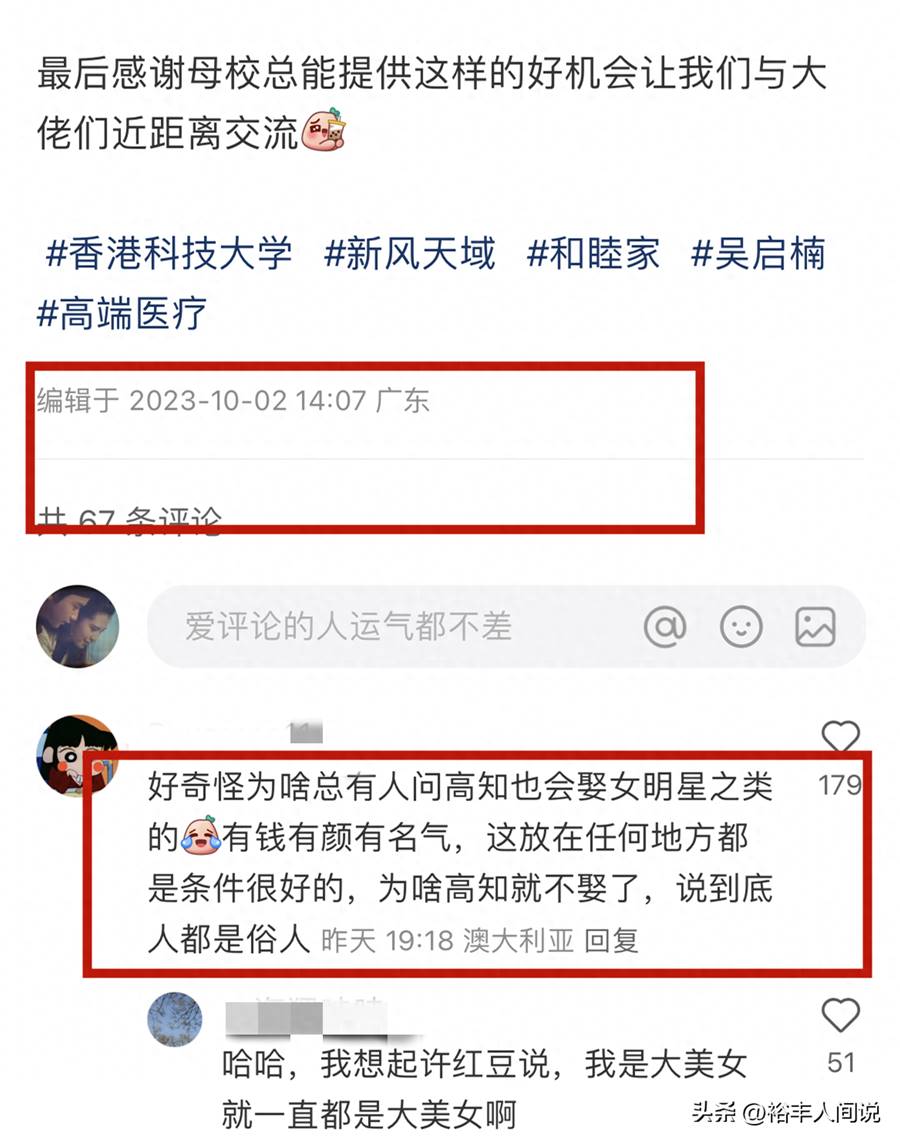Screen dimensions: 900x1143
Task: Open the top commenter's cartoon avatar profile
Action: pos(76,755)
